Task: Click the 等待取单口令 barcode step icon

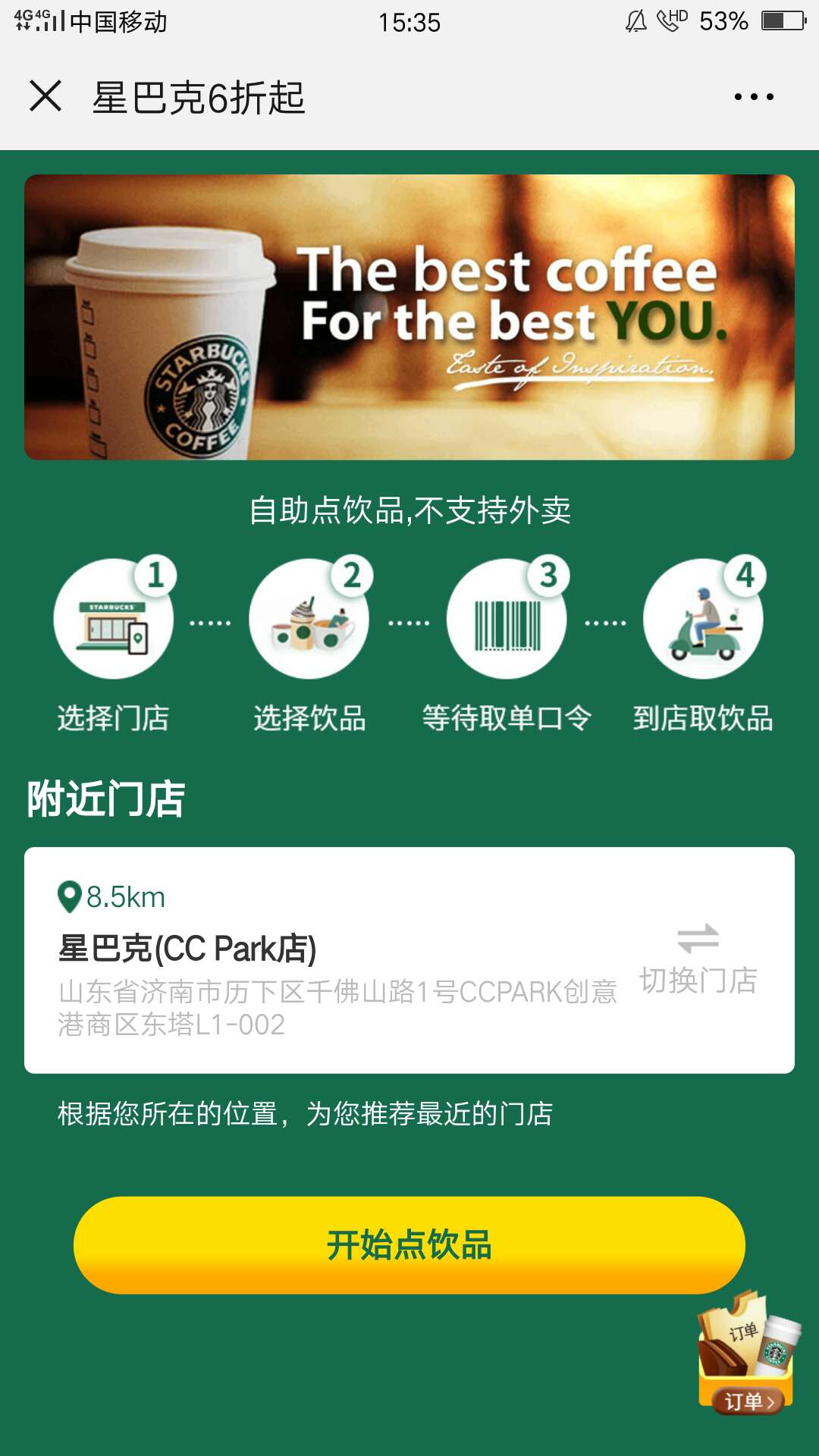Action: [x=508, y=618]
